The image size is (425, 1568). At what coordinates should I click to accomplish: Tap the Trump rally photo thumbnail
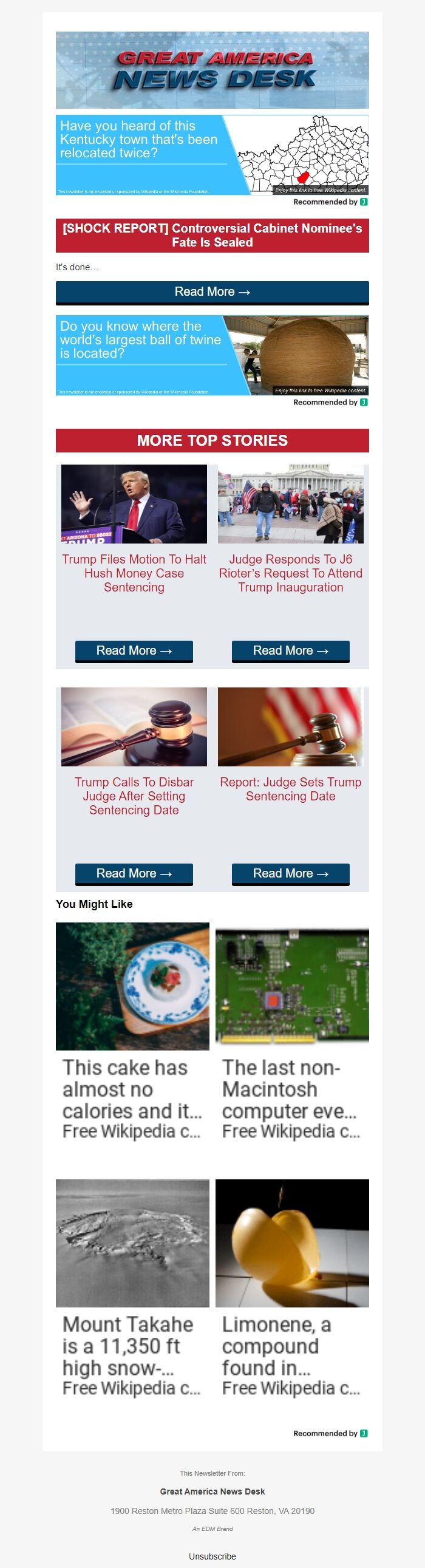pyautogui.click(x=134, y=503)
